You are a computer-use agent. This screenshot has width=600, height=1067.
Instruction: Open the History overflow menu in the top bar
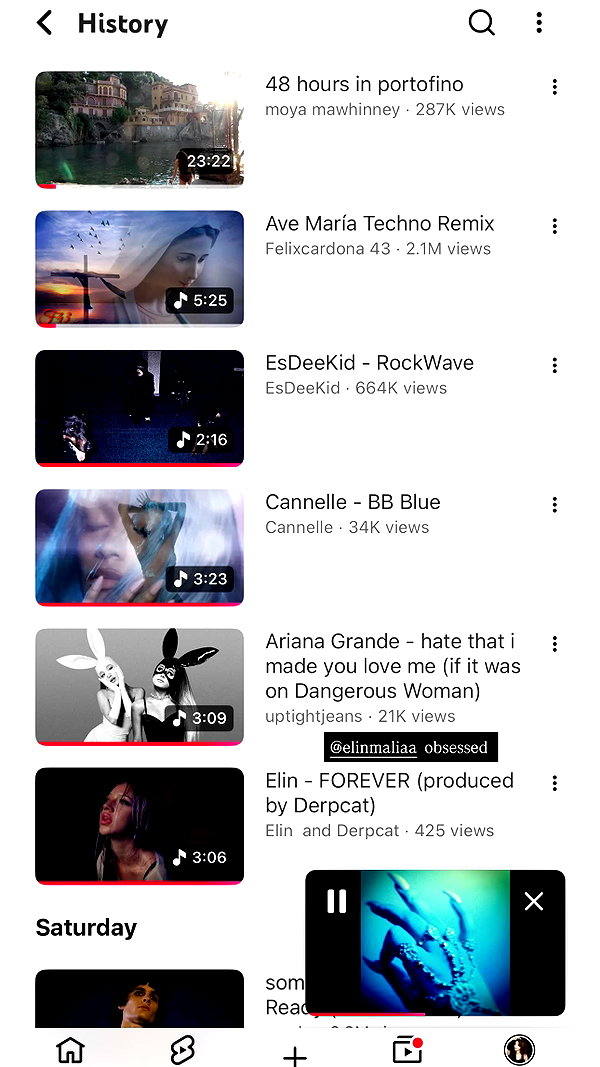[x=539, y=22]
